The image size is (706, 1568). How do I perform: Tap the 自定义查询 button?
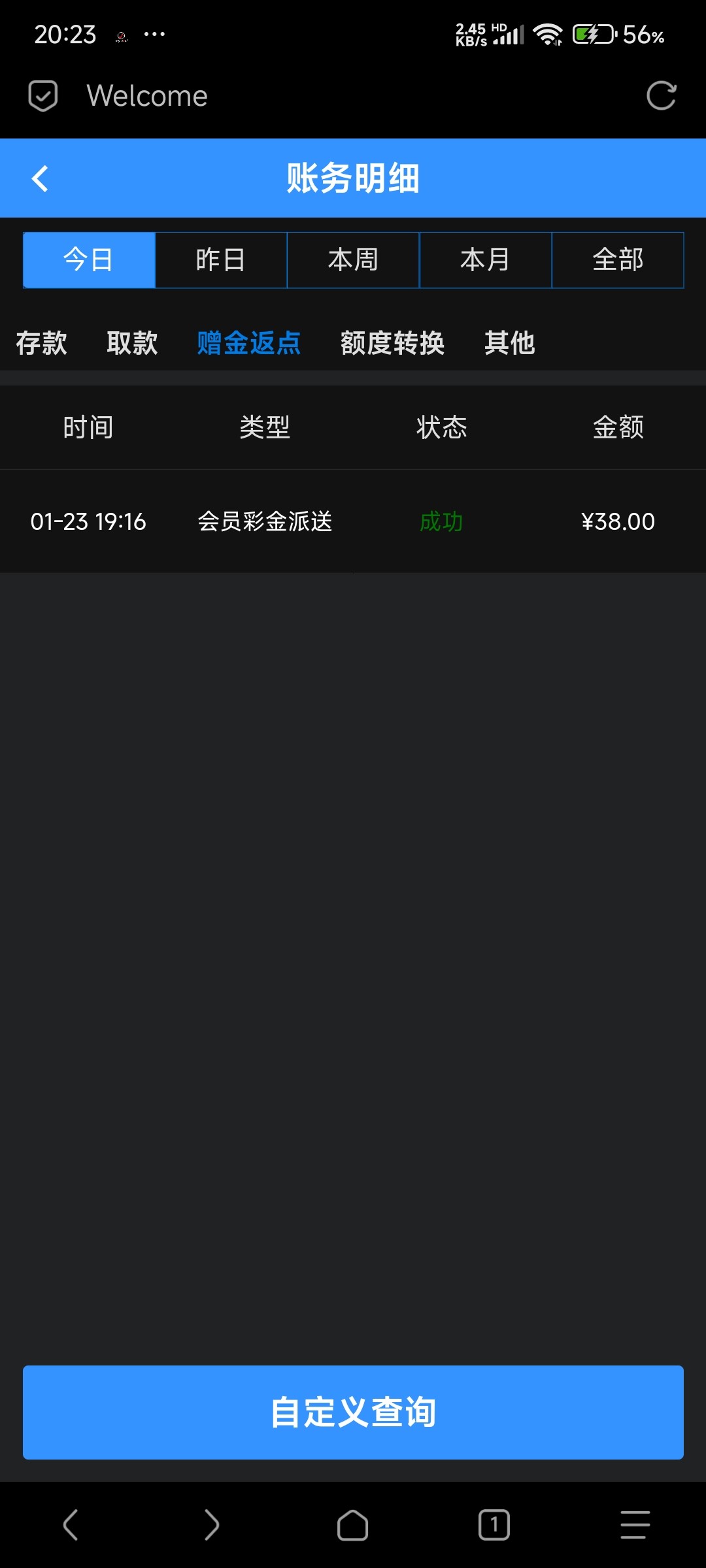click(353, 1413)
